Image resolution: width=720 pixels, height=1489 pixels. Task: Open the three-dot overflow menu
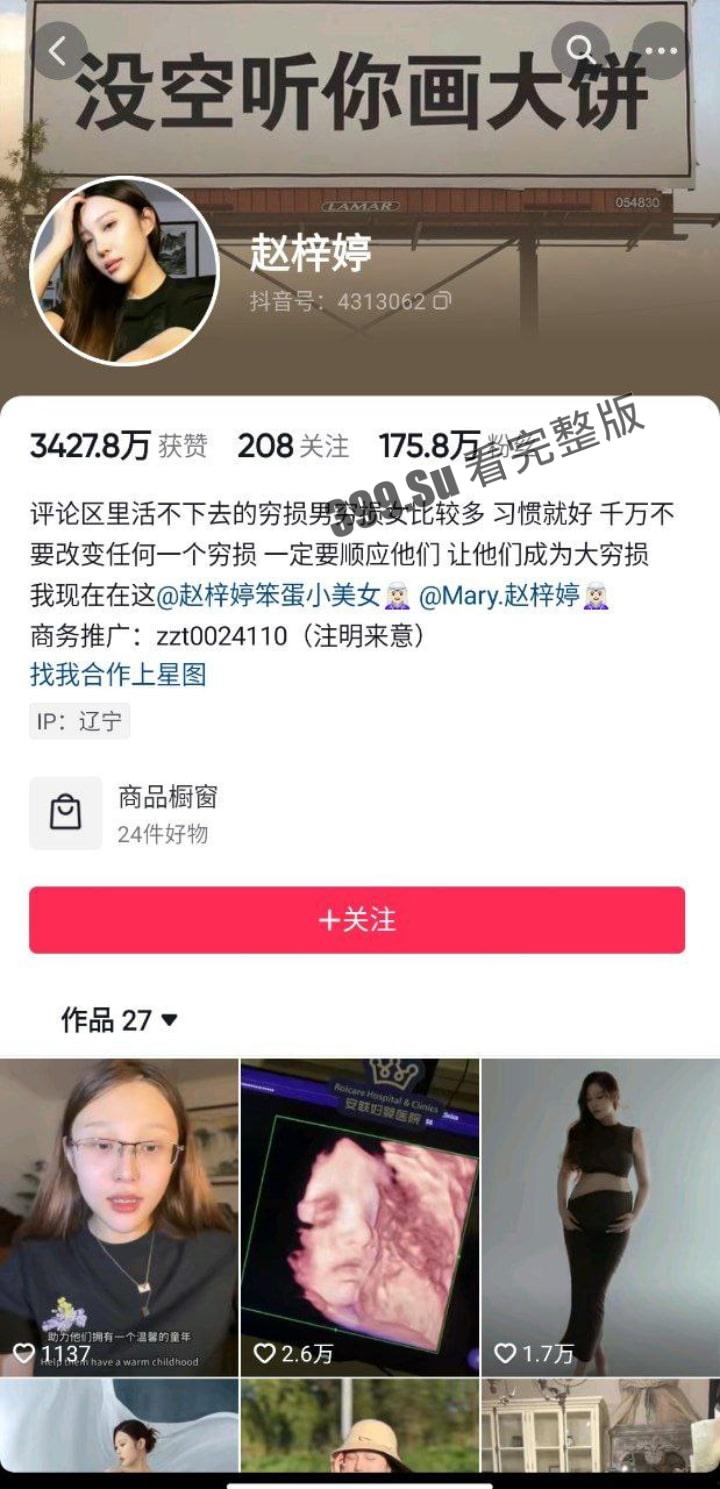tap(660, 50)
